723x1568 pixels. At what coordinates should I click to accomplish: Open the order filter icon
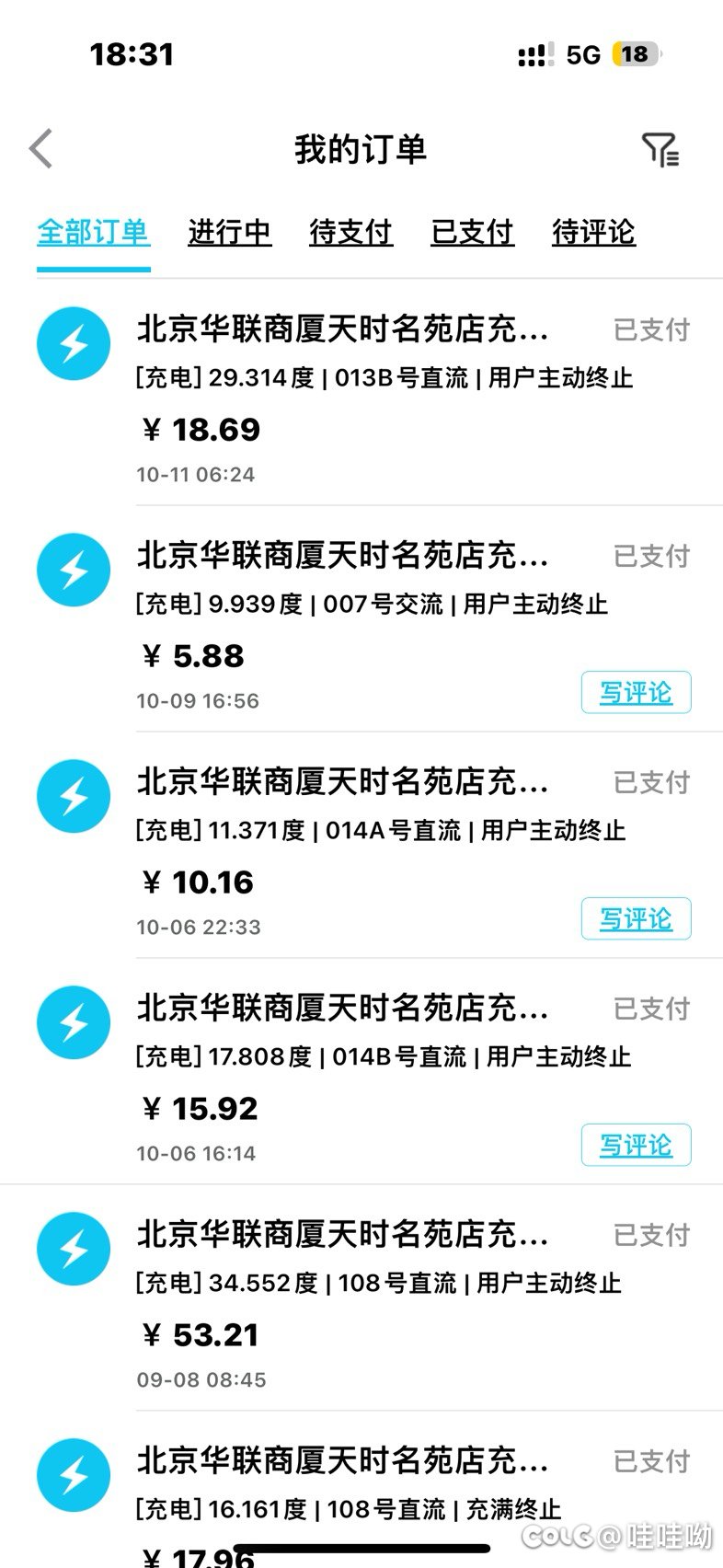coord(660,149)
